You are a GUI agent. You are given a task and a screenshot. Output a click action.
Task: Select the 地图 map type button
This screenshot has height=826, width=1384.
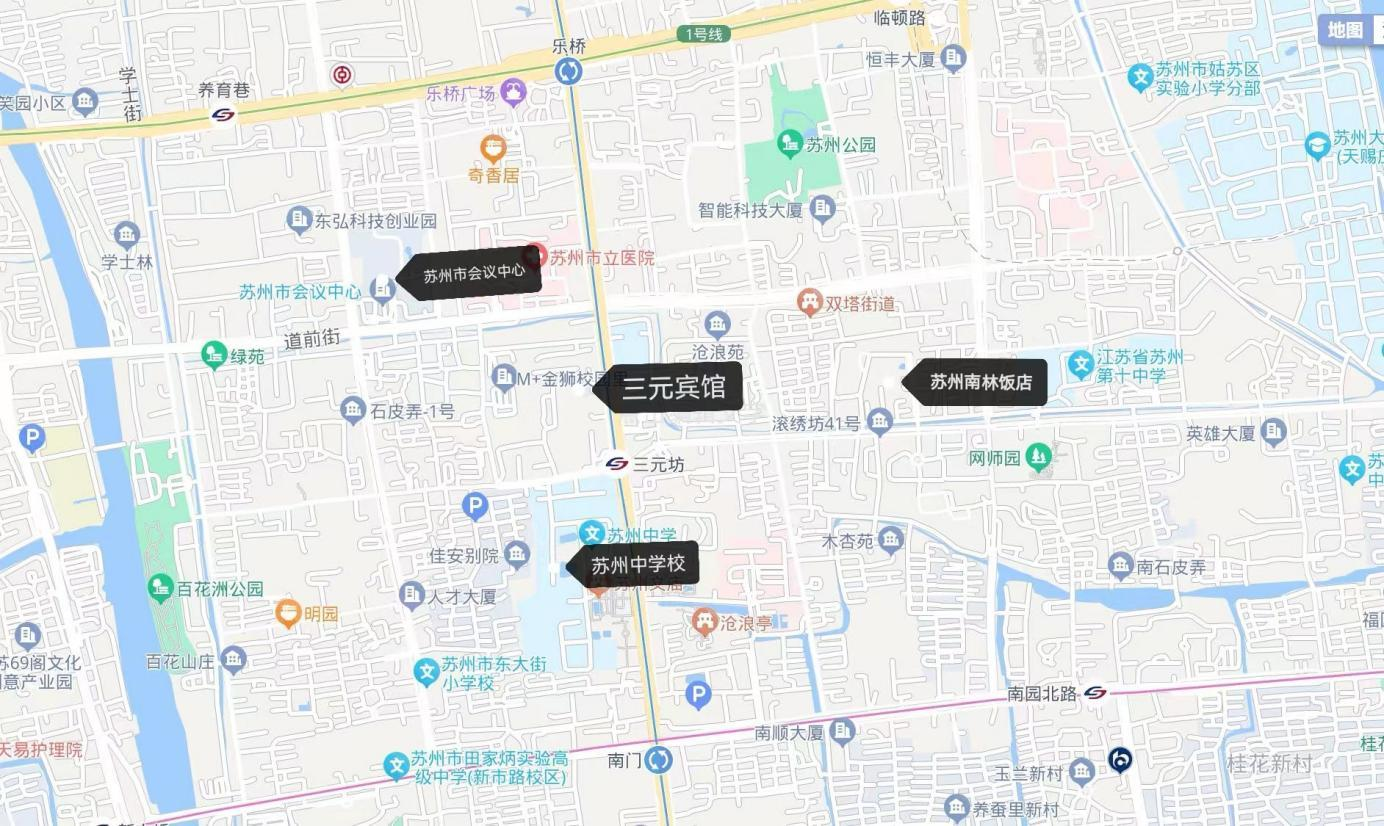pos(1345,30)
